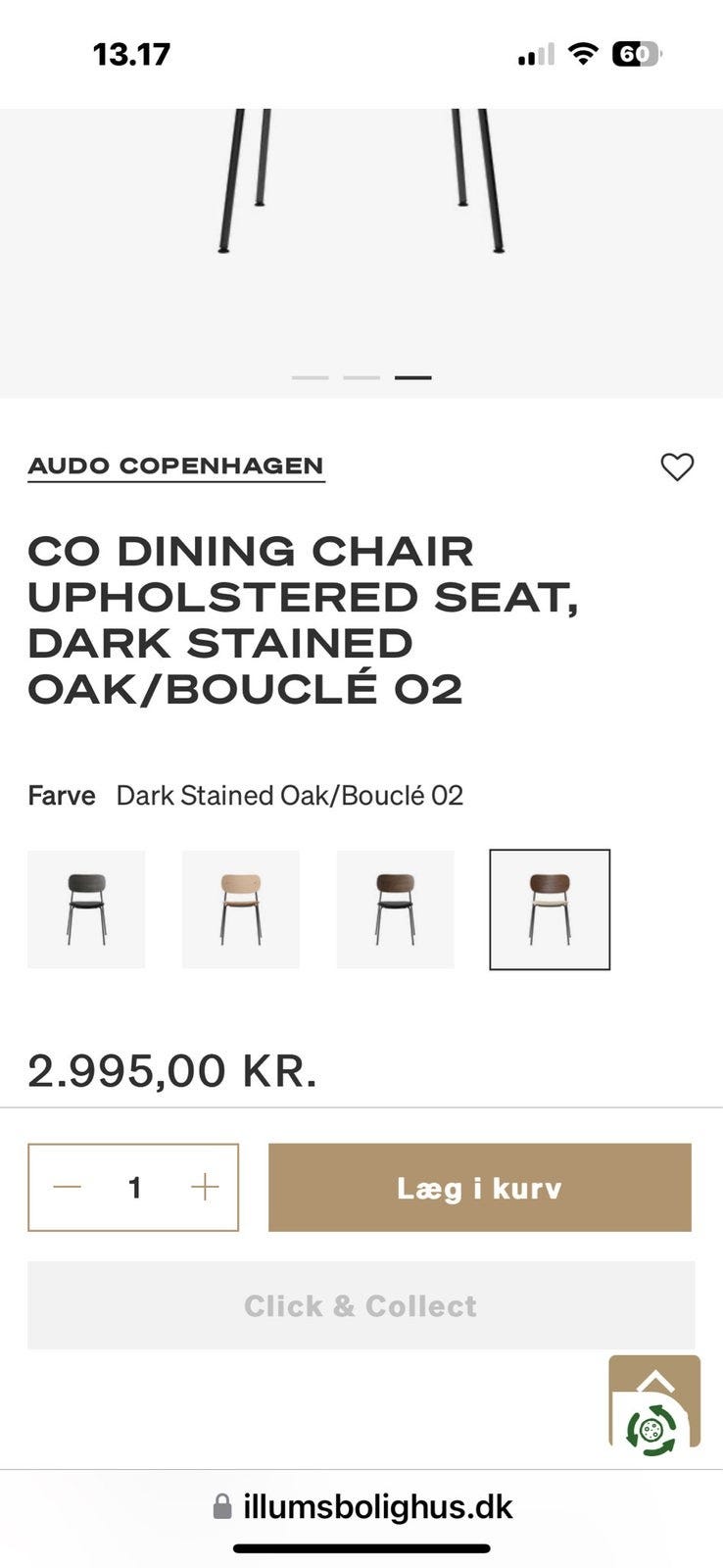Pick the dark oak chair with black seat
The width and height of the screenshot is (723, 1568).
(395, 909)
